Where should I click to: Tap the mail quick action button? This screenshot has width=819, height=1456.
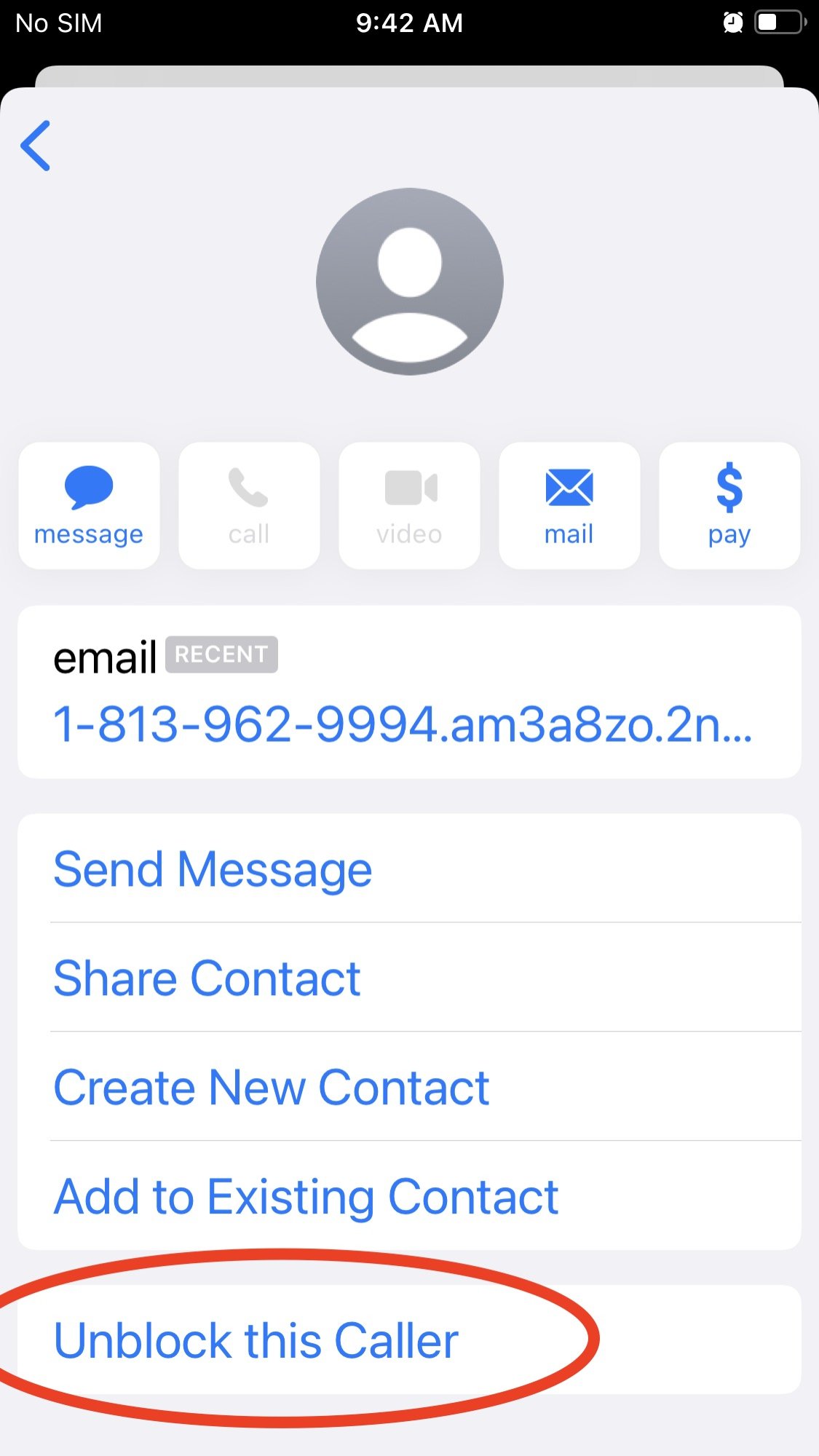click(569, 505)
